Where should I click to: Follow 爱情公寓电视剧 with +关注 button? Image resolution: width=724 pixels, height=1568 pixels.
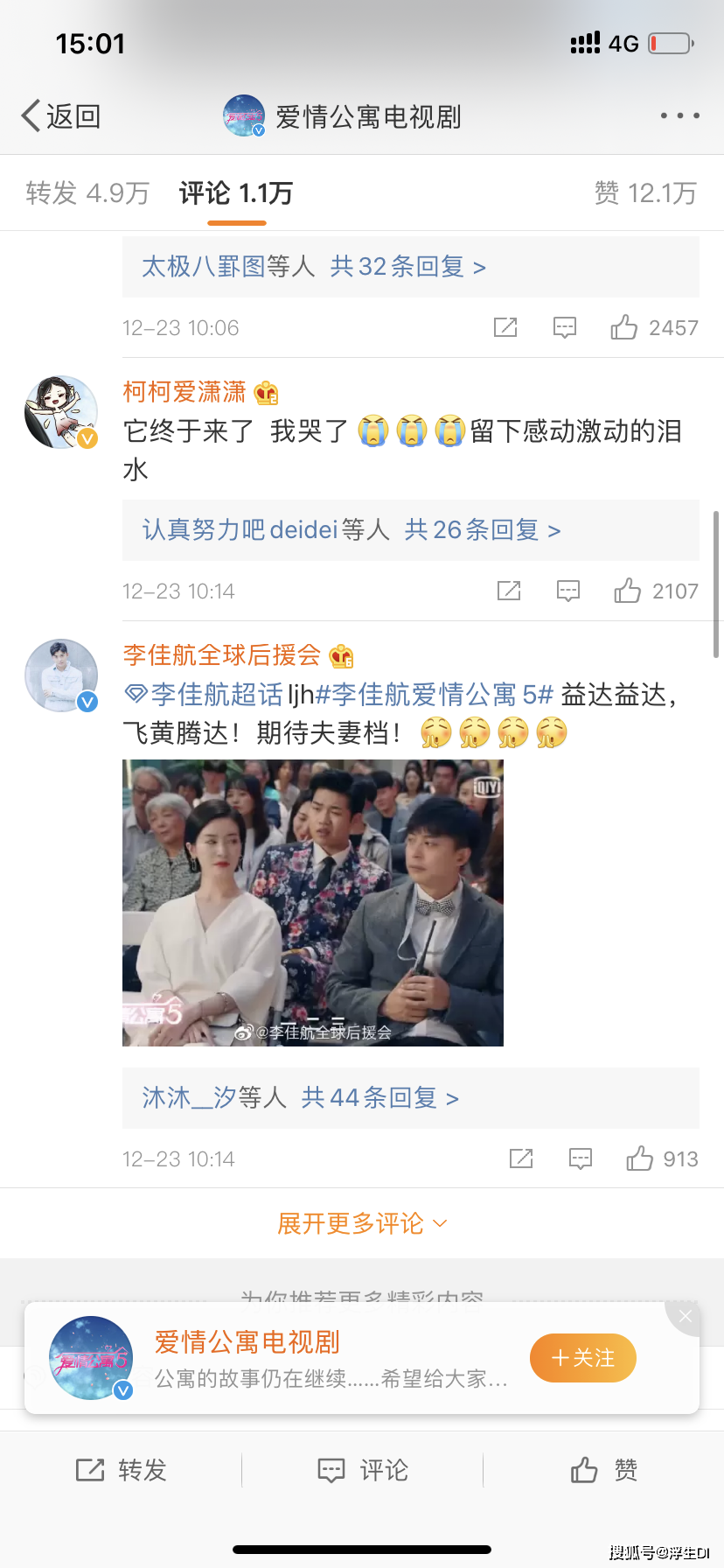pyautogui.click(x=583, y=1358)
